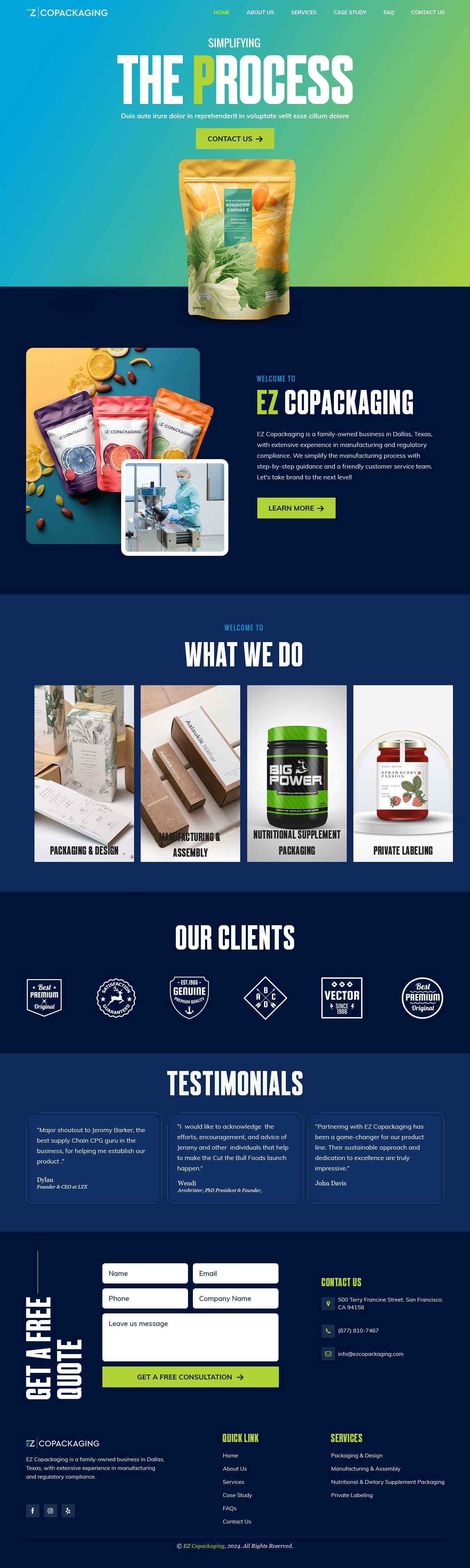Open the Instagram icon in the footer
This screenshot has height=1568, width=470.
pos(50,1510)
